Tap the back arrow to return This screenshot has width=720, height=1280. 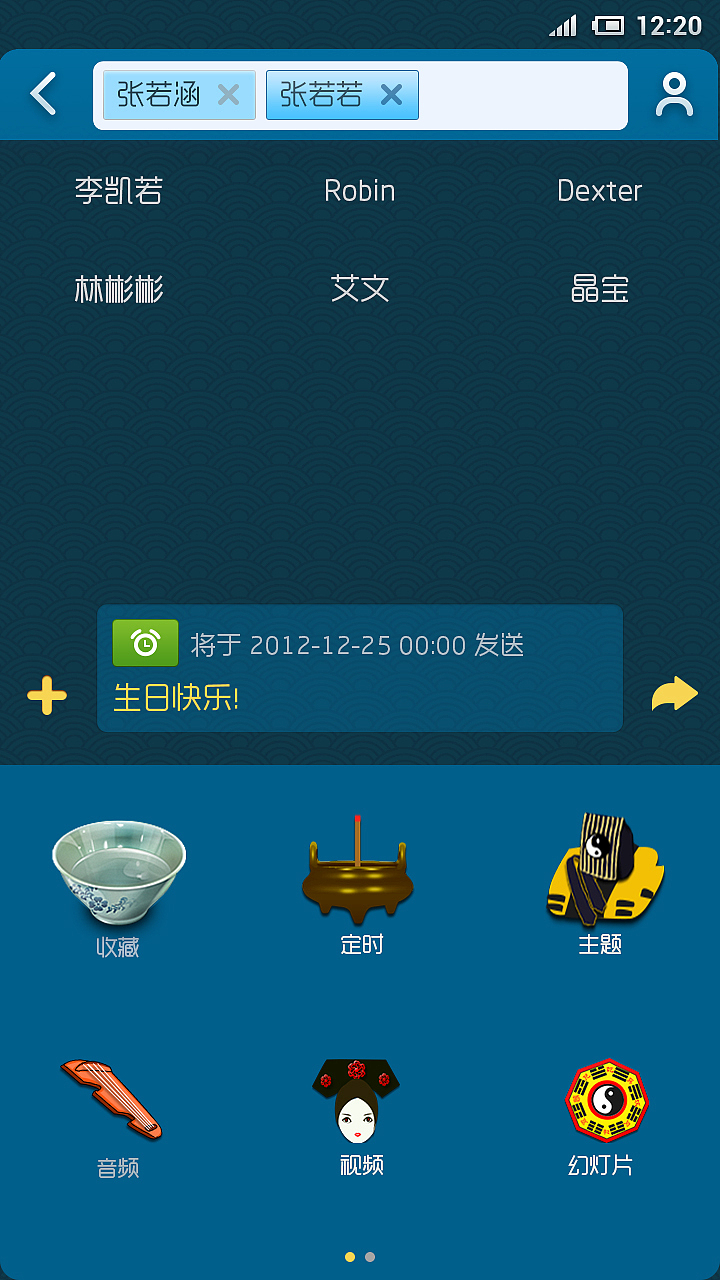[42, 94]
